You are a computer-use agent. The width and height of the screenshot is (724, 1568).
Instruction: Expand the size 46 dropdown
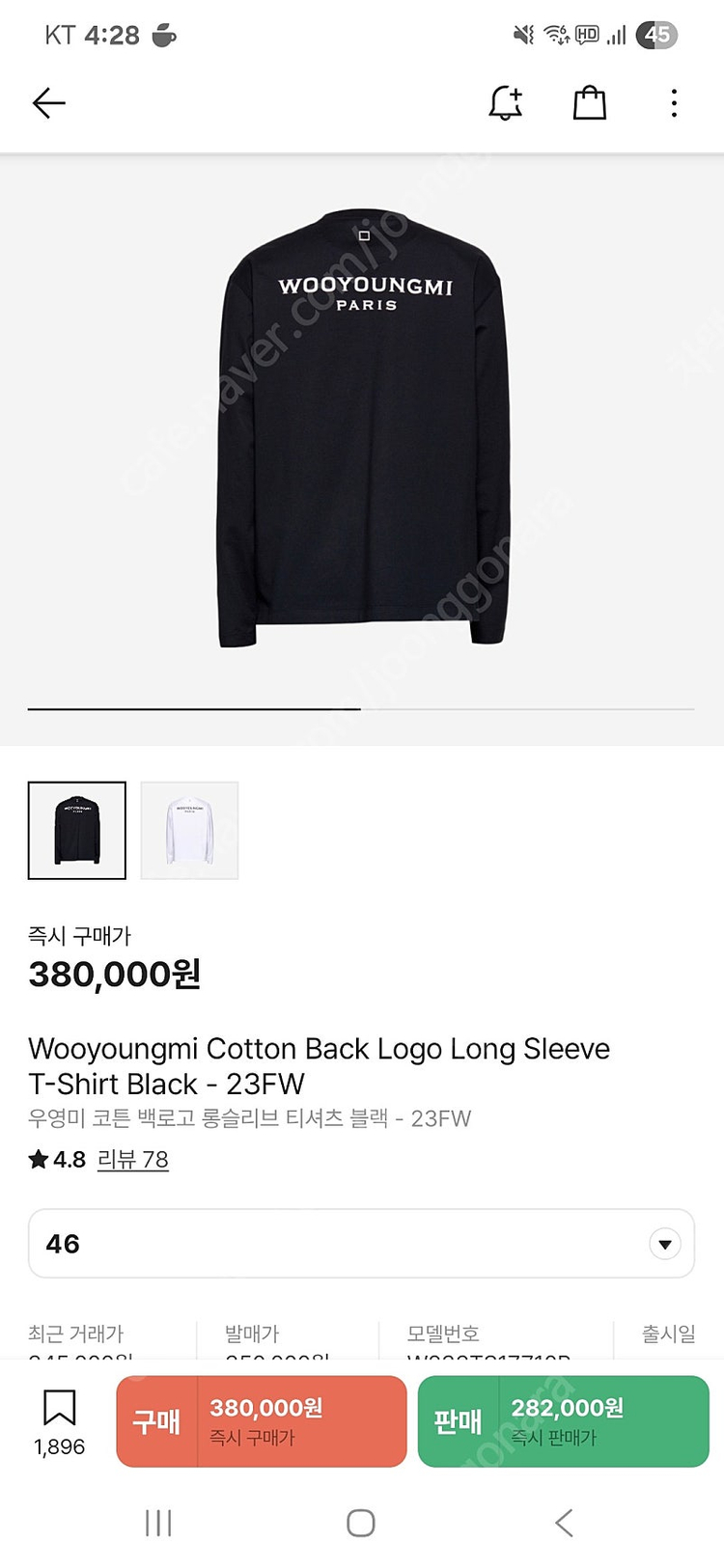pos(361,1244)
